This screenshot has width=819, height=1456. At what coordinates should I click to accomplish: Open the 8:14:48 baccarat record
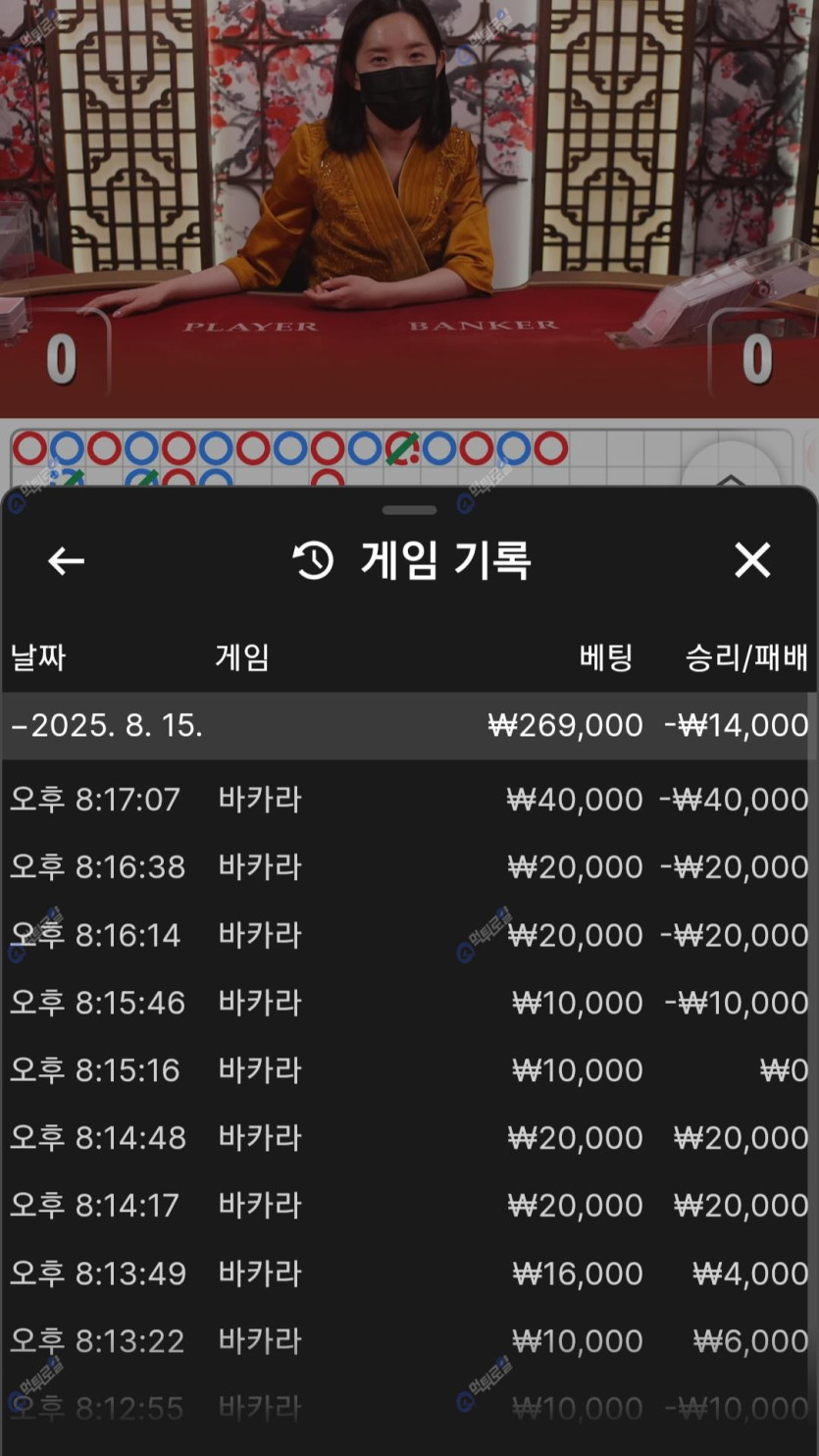pos(409,1138)
